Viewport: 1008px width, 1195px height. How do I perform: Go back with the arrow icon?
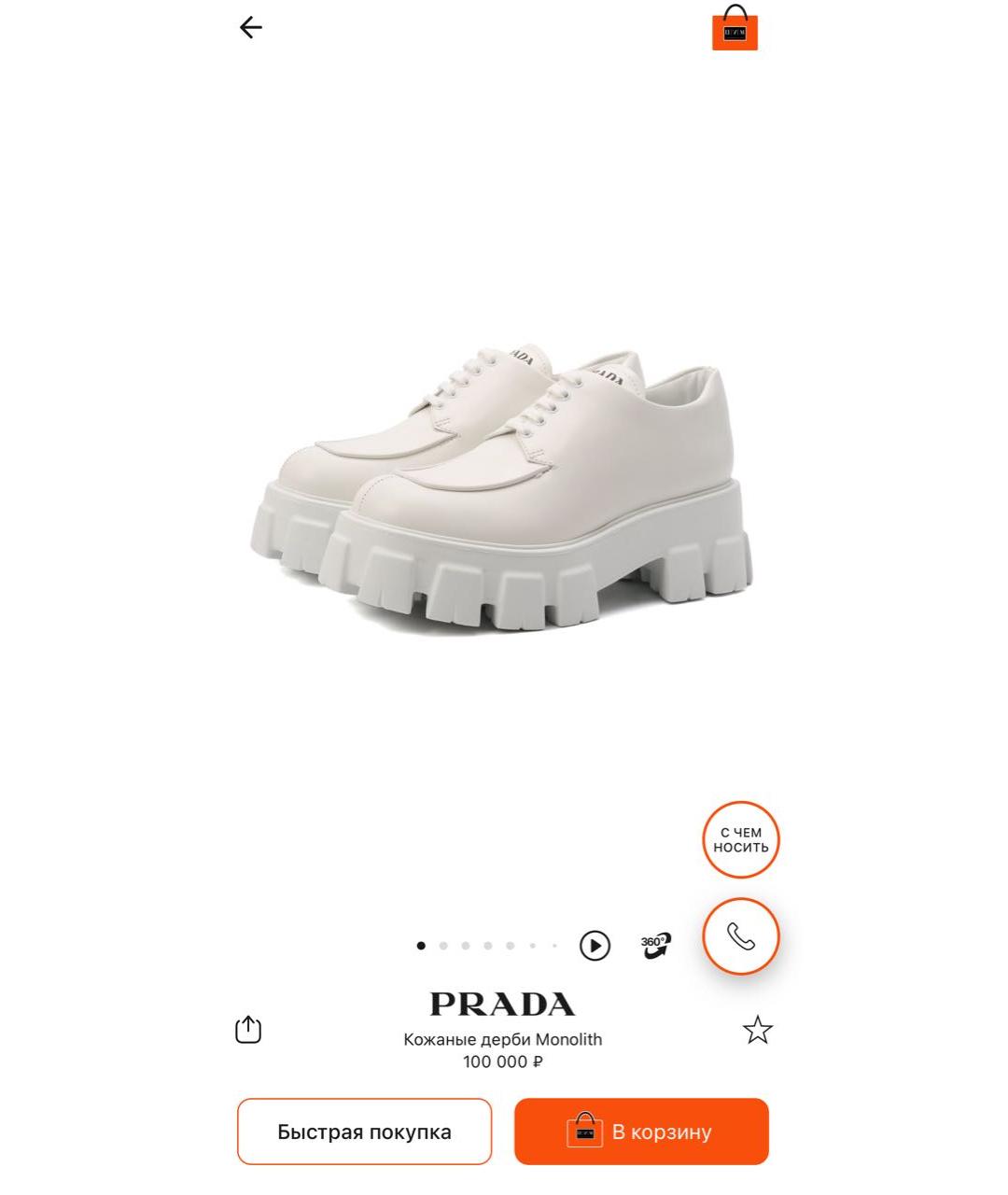(251, 28)
